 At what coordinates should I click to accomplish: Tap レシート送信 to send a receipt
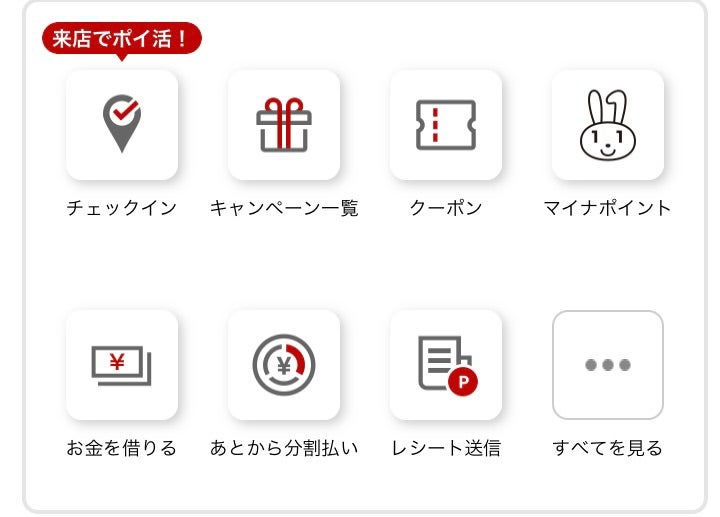click(x=445, y=364)
